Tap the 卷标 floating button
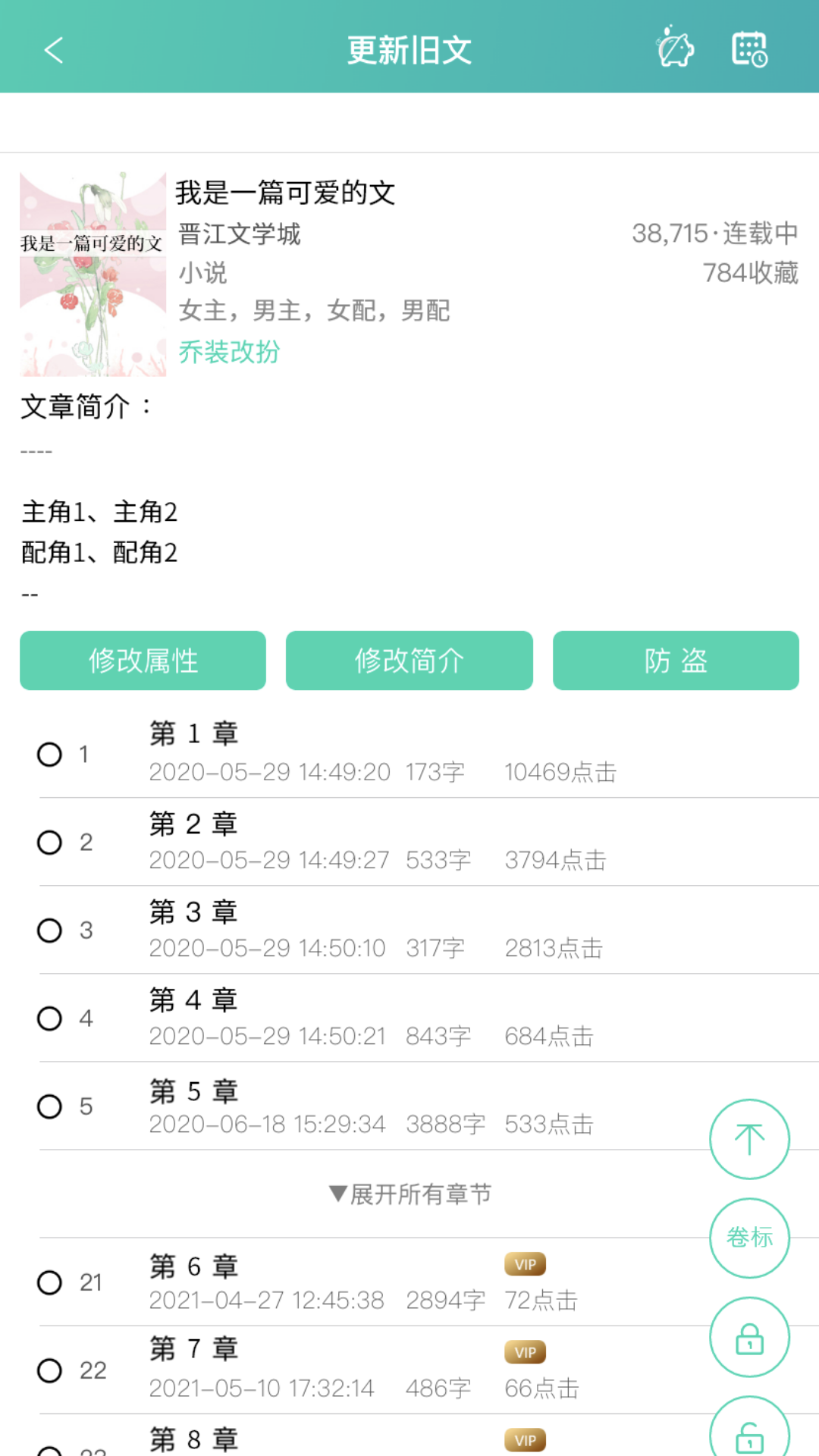The image size is (819, 1456). (749, 1238)
